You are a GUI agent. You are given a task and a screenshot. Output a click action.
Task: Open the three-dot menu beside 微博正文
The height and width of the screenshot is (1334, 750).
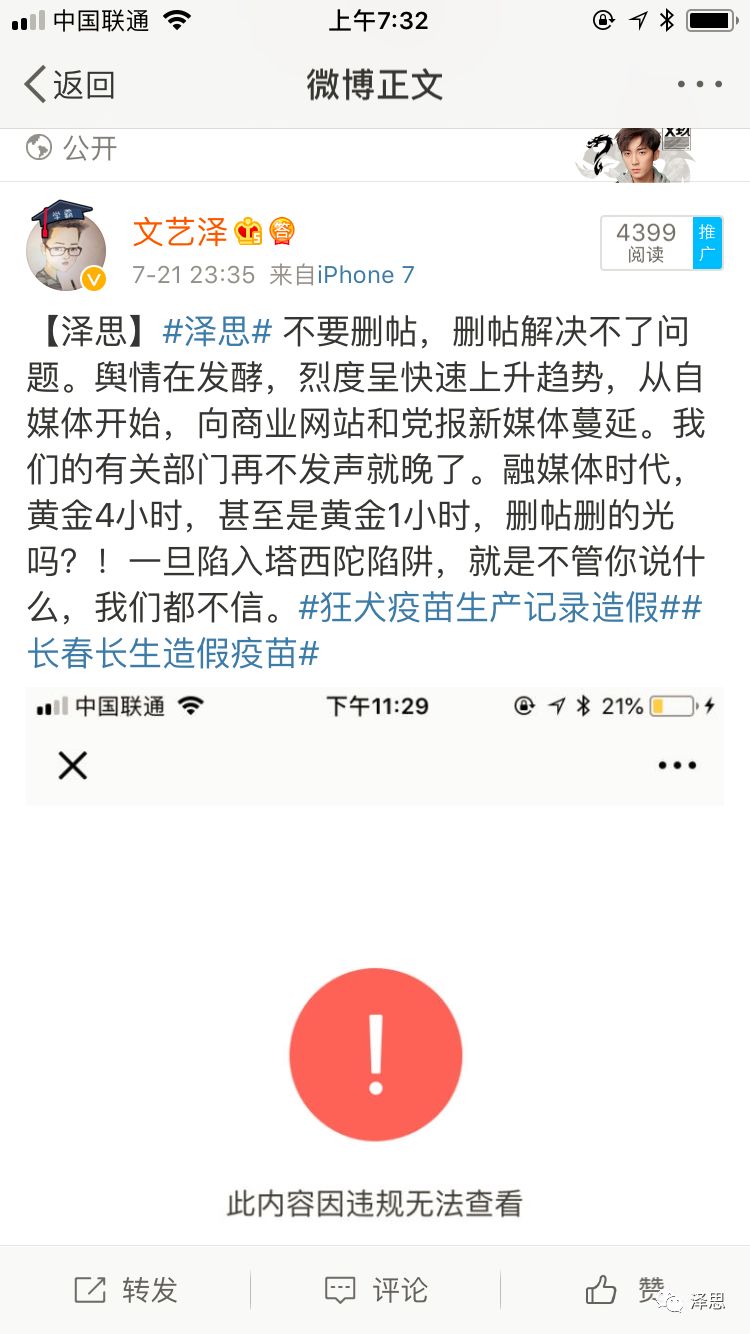pos(699,85)
